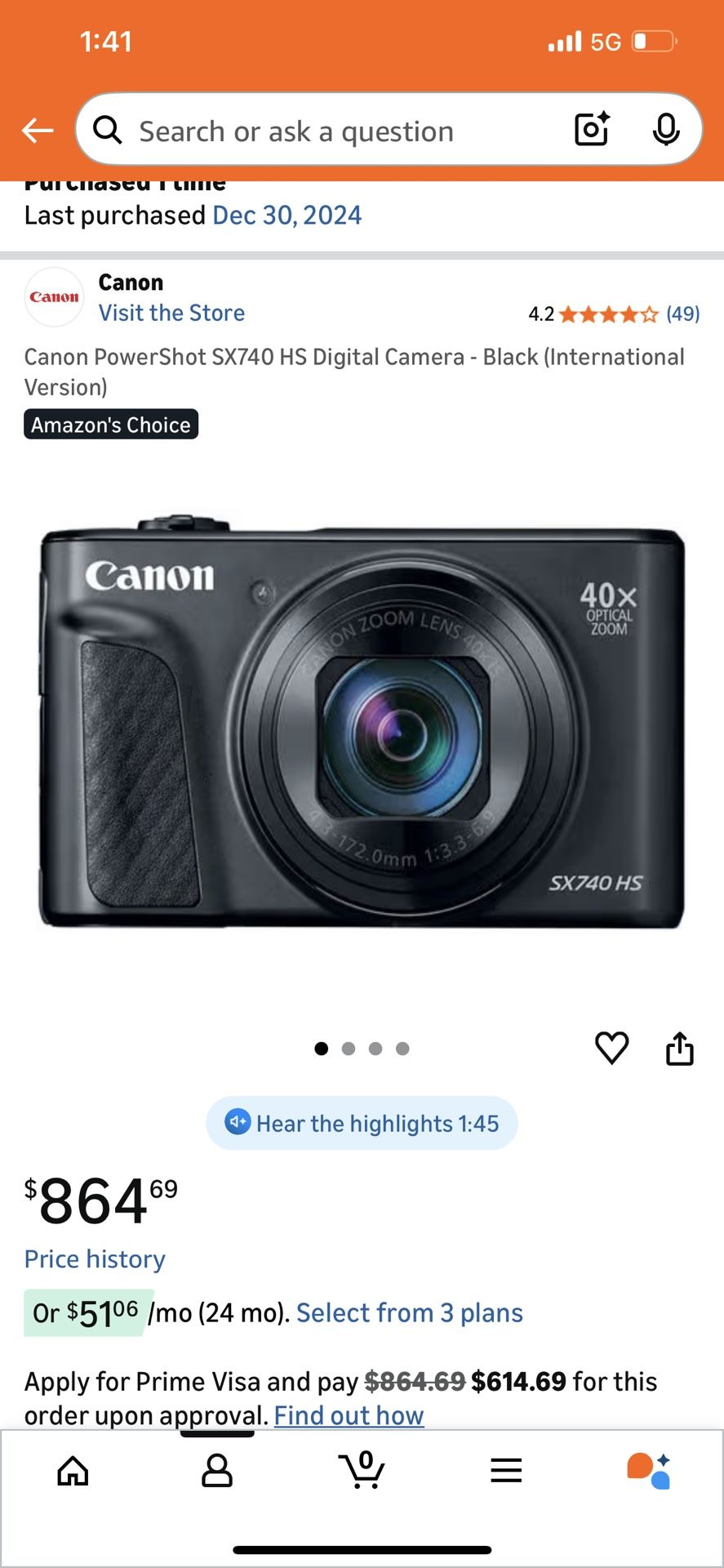724x1568 pixels.
Task: Start a voice search with the microphone icon
Action: [667, 129]
